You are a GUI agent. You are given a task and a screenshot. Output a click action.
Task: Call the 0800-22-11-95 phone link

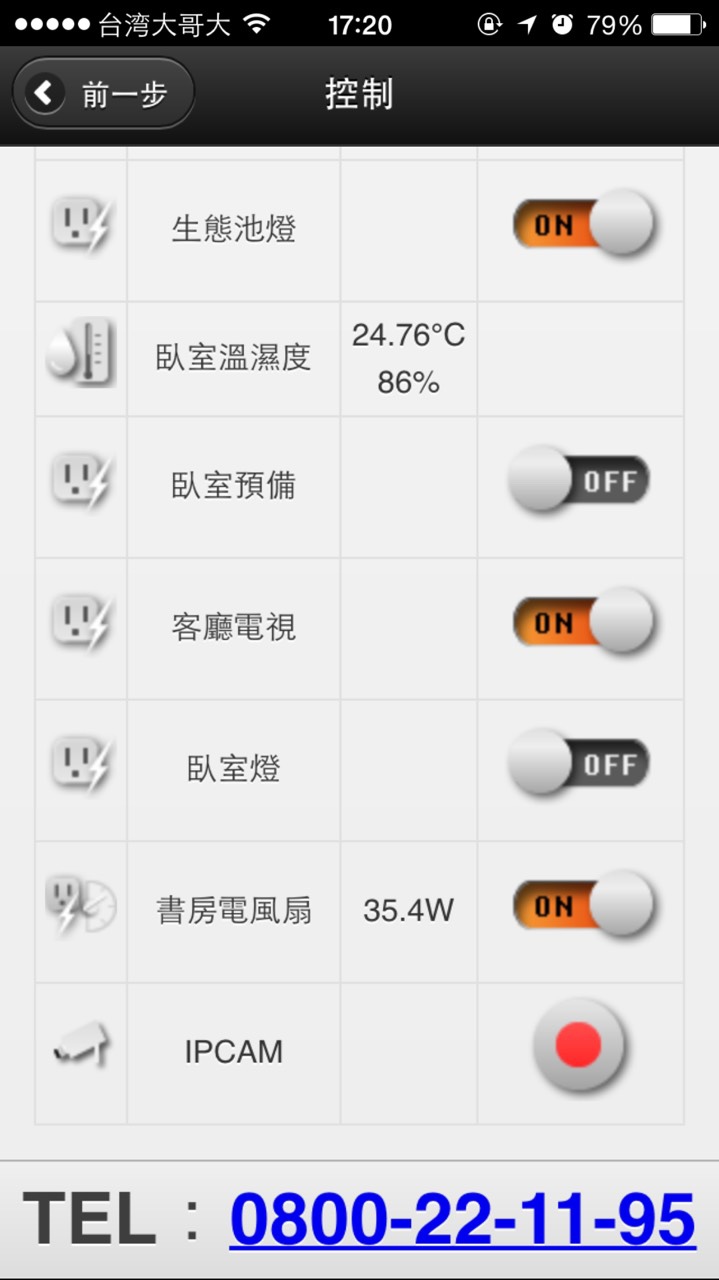(x=462, y=1219)
